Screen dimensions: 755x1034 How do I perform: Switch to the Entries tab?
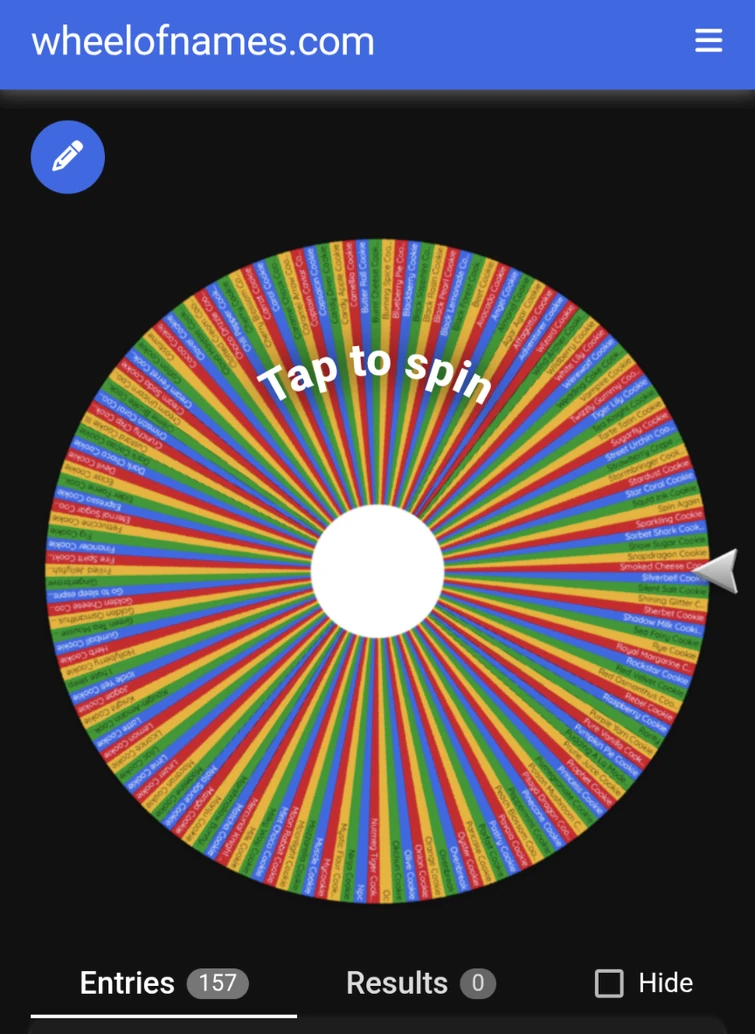[x=163, y=984]
